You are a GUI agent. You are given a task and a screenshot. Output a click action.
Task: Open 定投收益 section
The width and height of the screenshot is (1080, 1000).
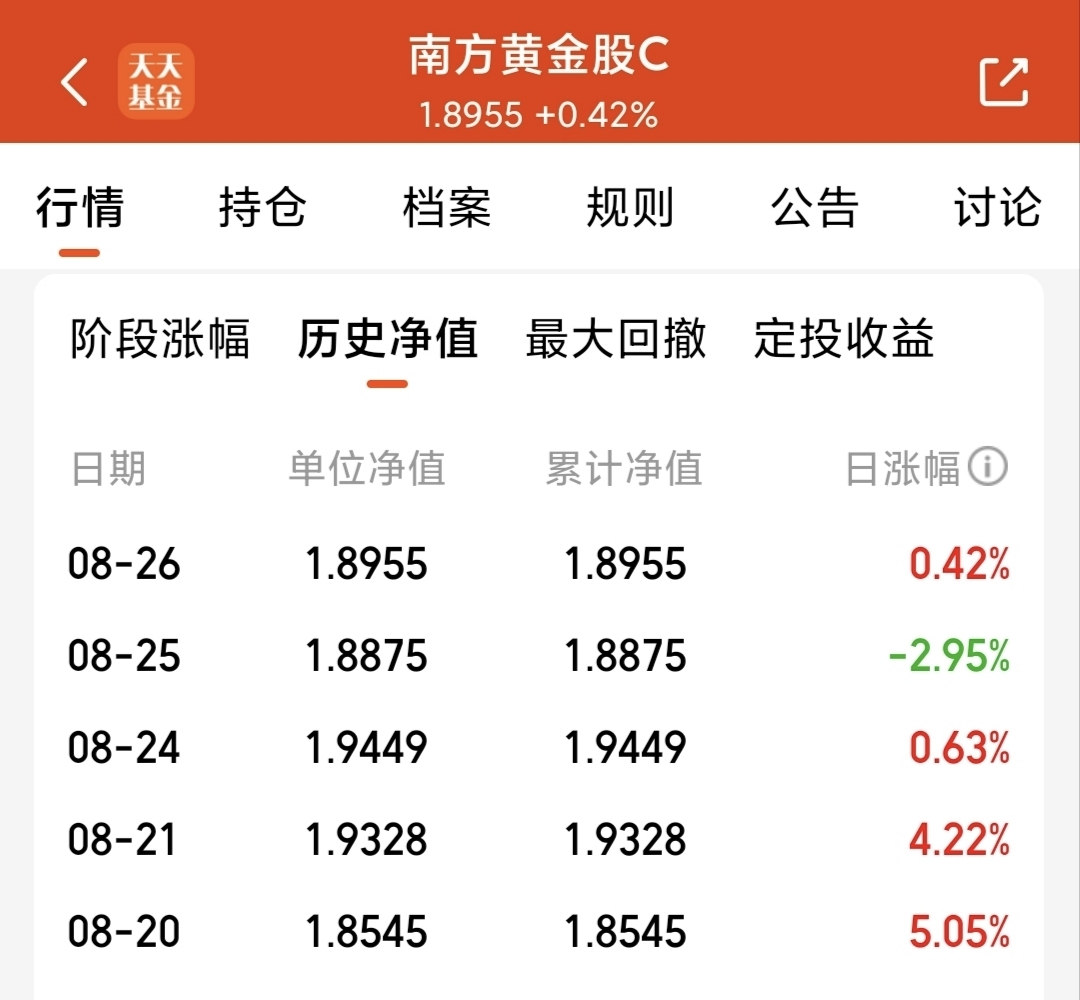844,338
